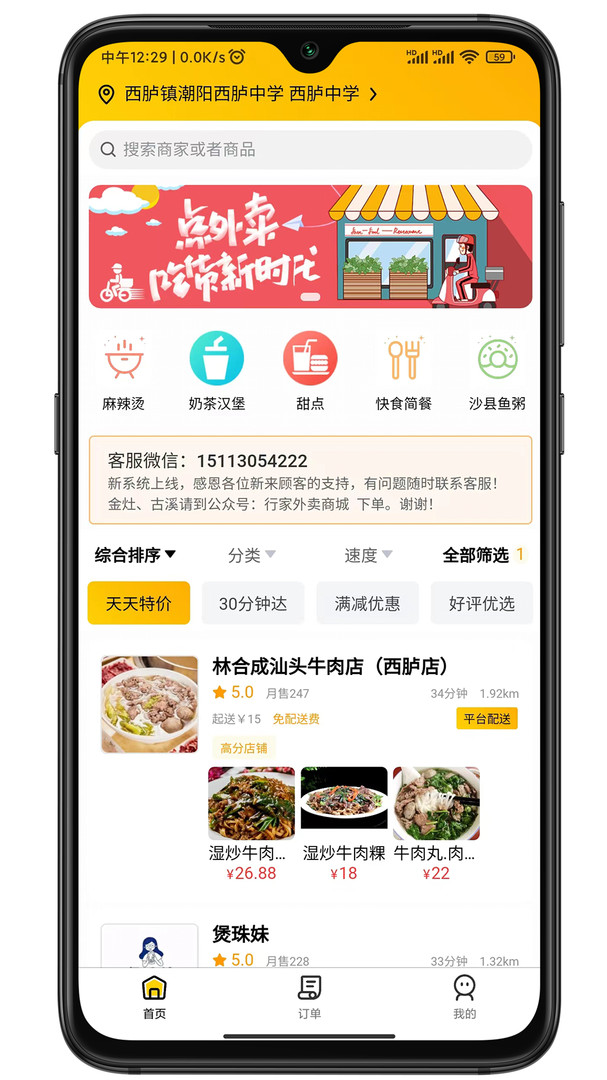The image size is (607, 1080).
Task: Open the 点外卖 promo banner
Action: tap(310, 246)
